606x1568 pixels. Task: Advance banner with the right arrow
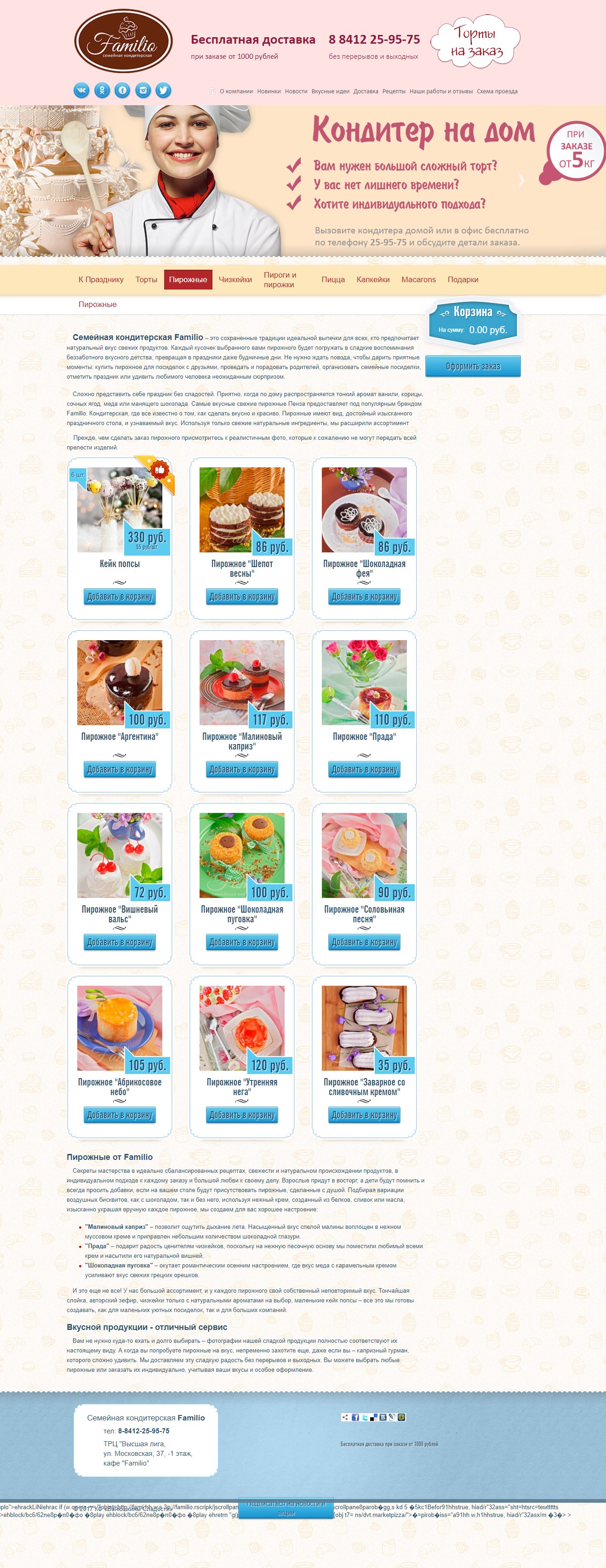point(521,180)
